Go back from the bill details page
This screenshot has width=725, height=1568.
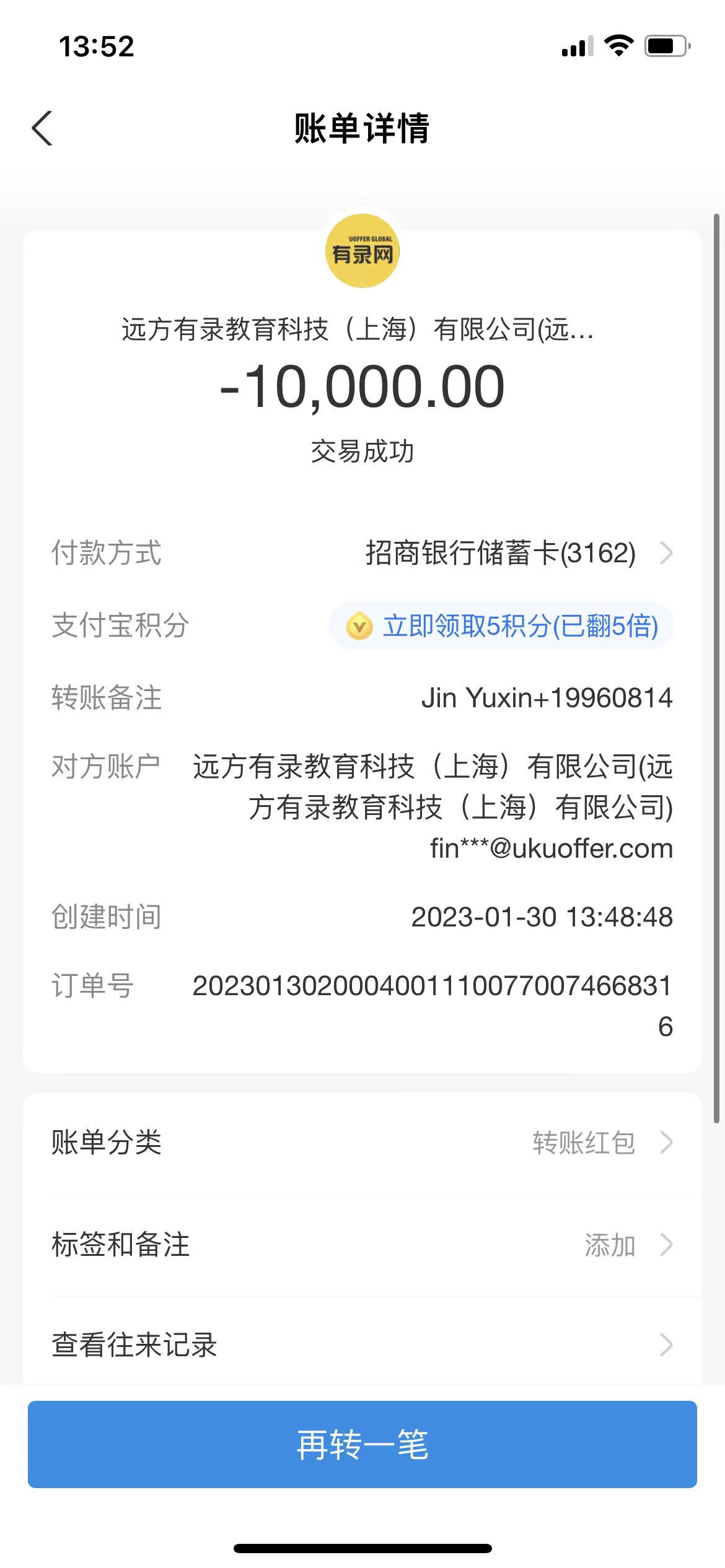(42, 129)
